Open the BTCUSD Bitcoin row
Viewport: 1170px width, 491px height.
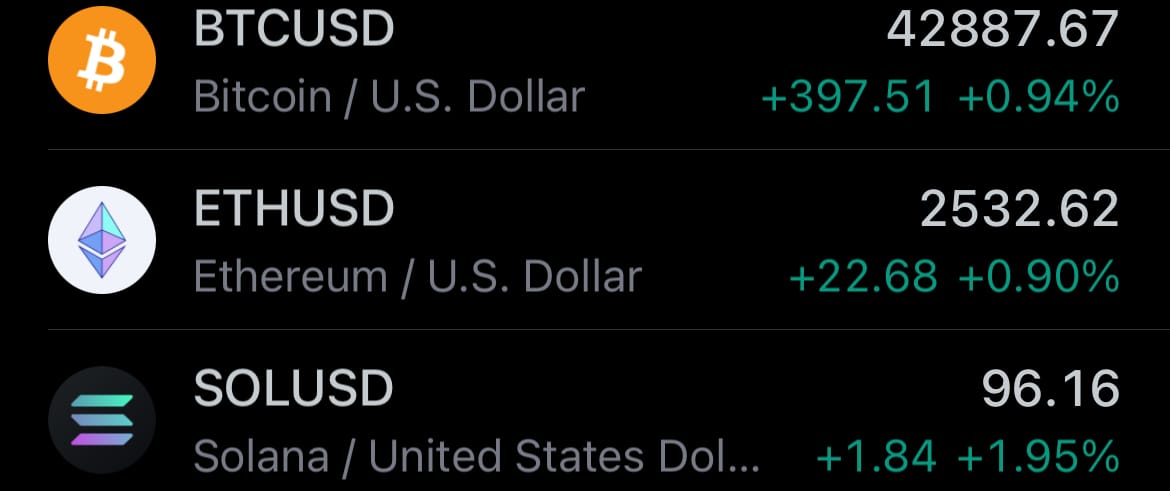click(x=585, y=62)
